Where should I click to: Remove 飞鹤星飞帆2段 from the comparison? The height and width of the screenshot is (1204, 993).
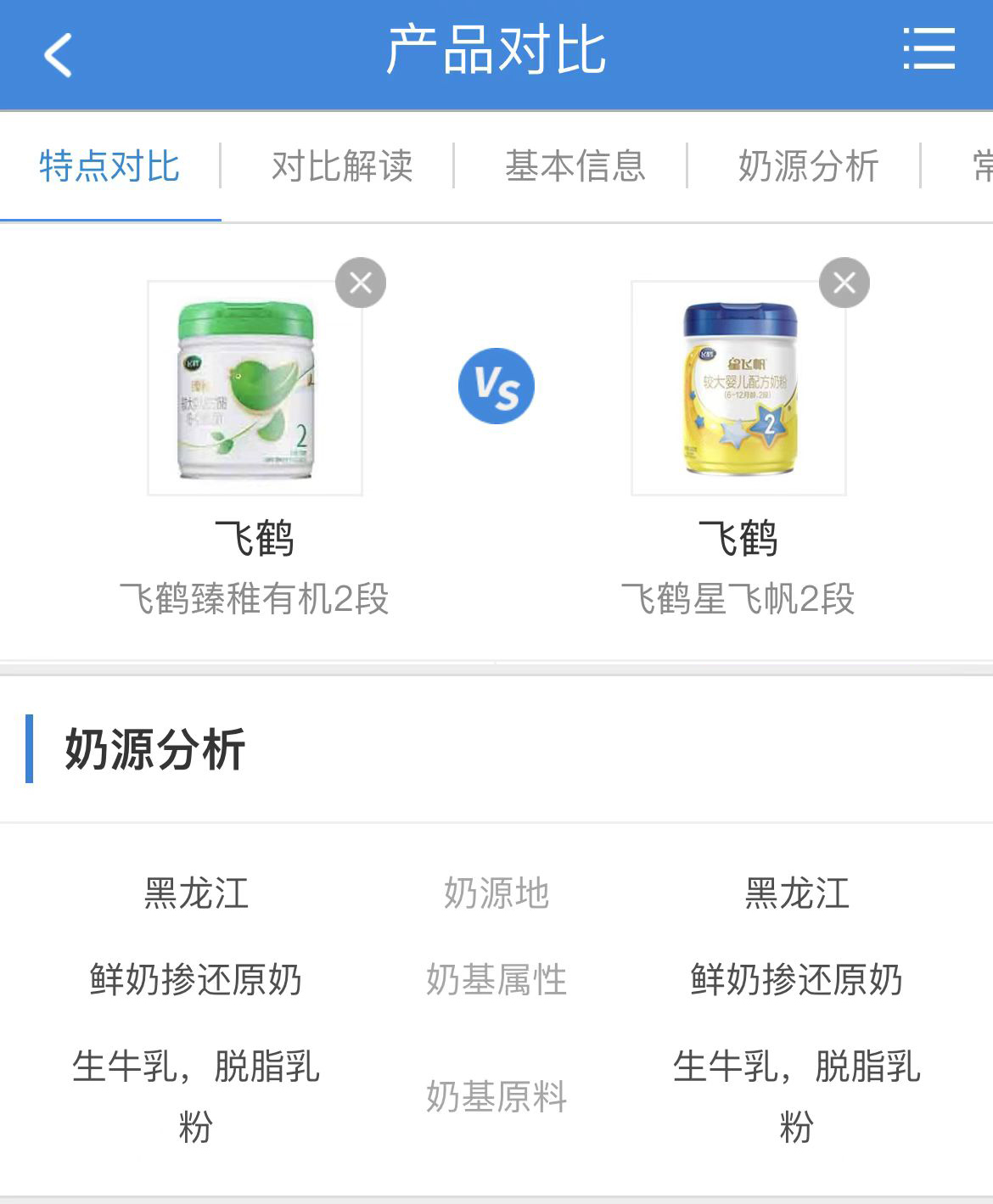(844, 283)
